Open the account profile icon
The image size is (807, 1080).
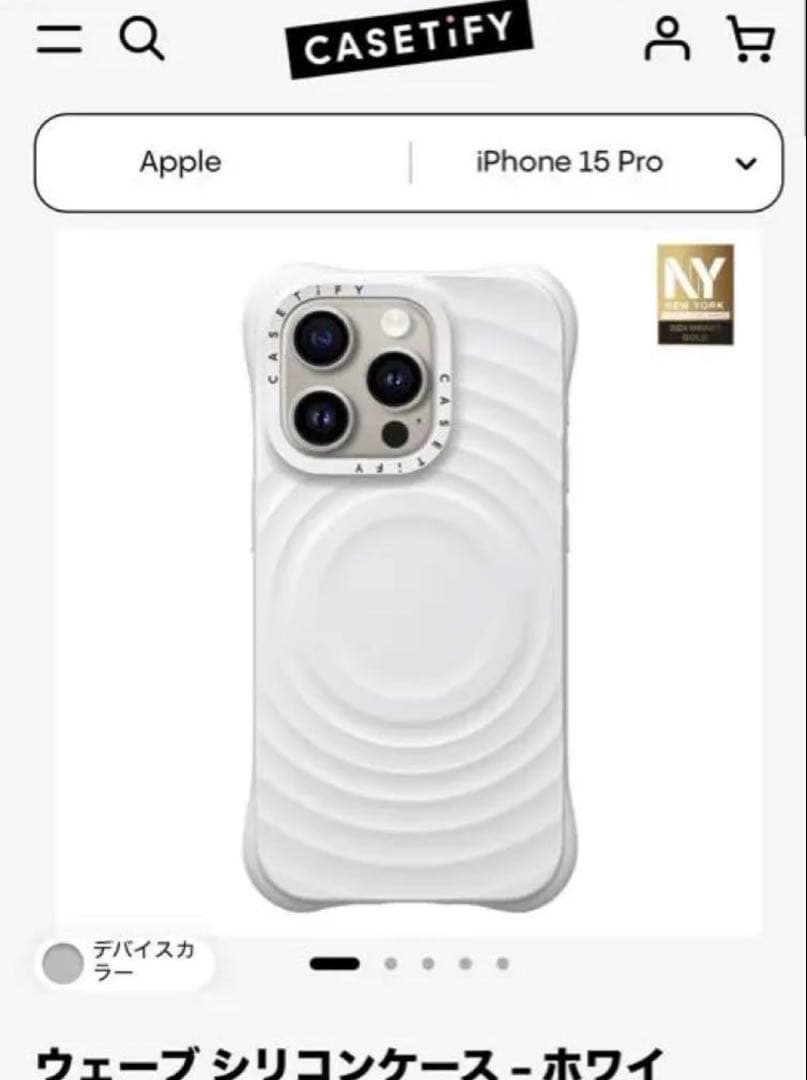[x=666, y=41]
